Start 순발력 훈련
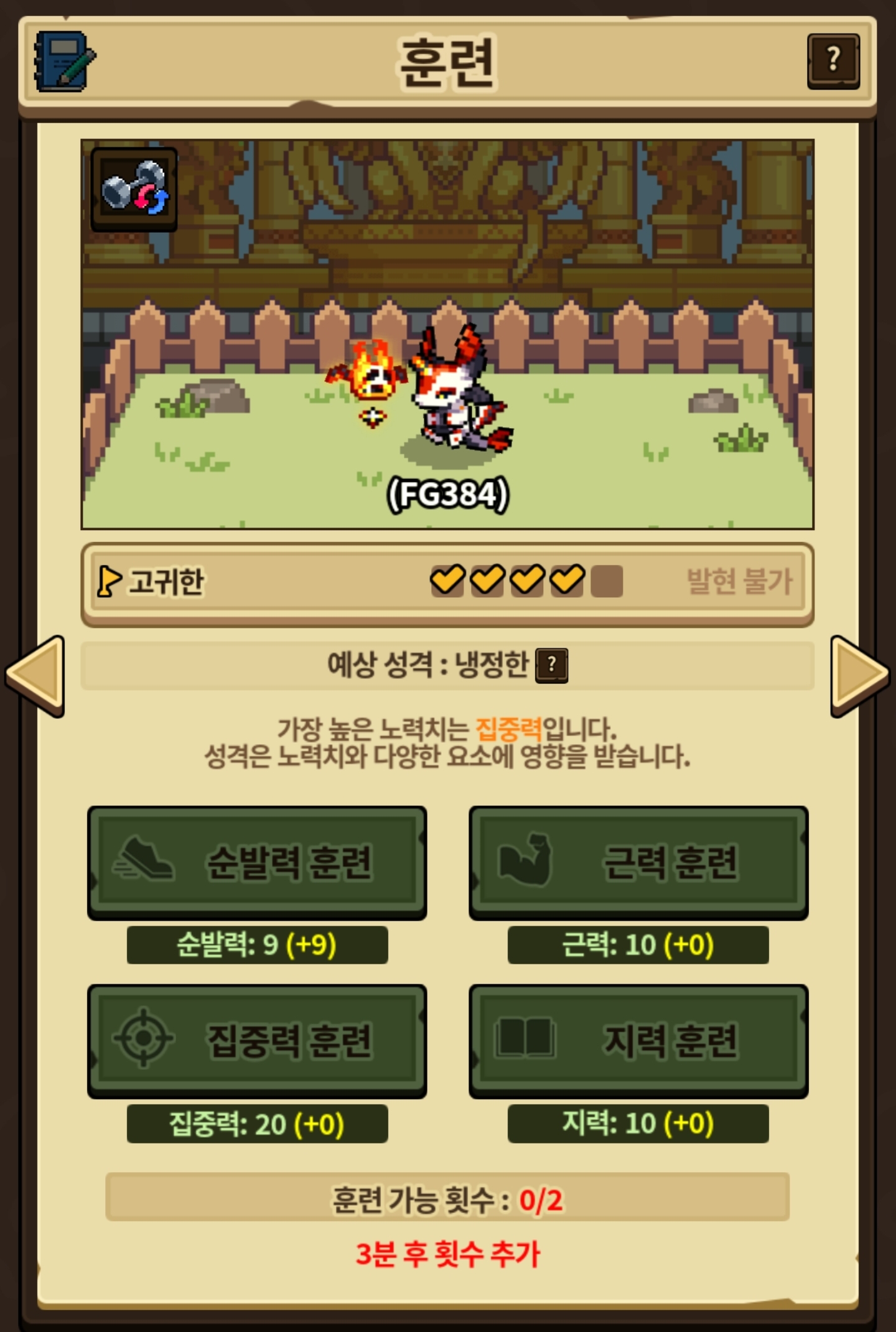896x1332 pixels. [257, 862]
